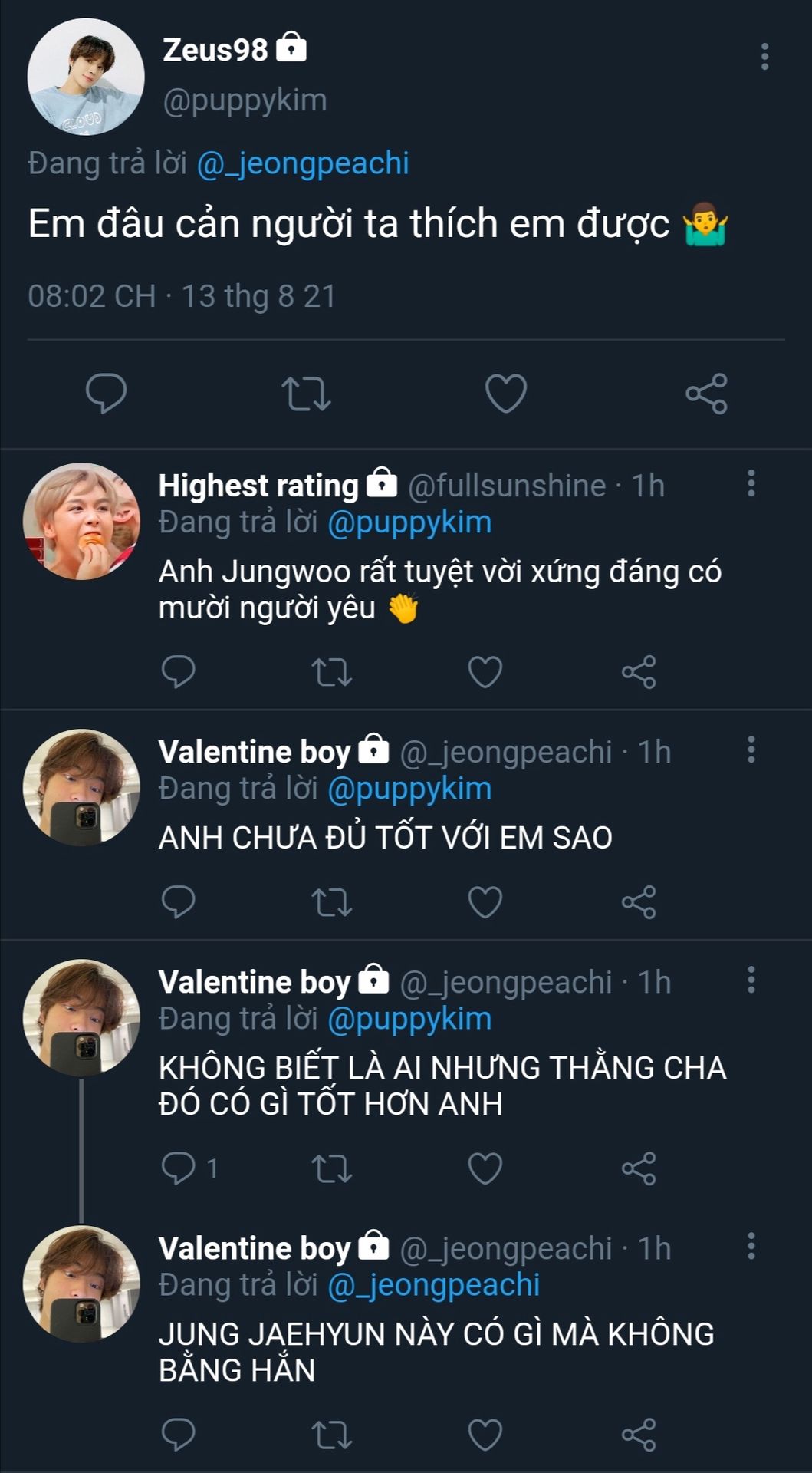
Task: Share Zeus98's main tweet
Action: [x=706, y=394]
